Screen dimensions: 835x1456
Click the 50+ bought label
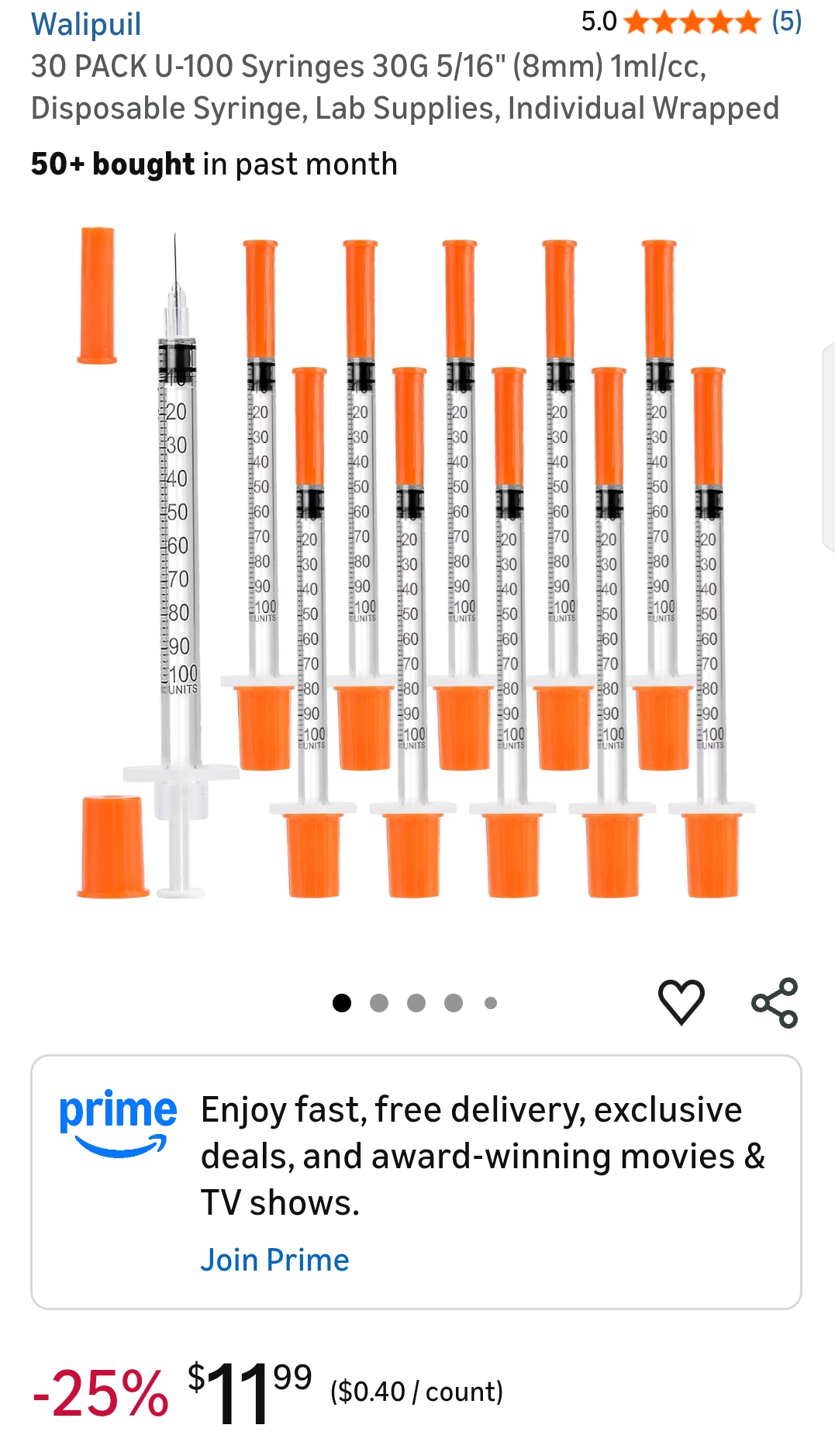click(x=111, y=164)
